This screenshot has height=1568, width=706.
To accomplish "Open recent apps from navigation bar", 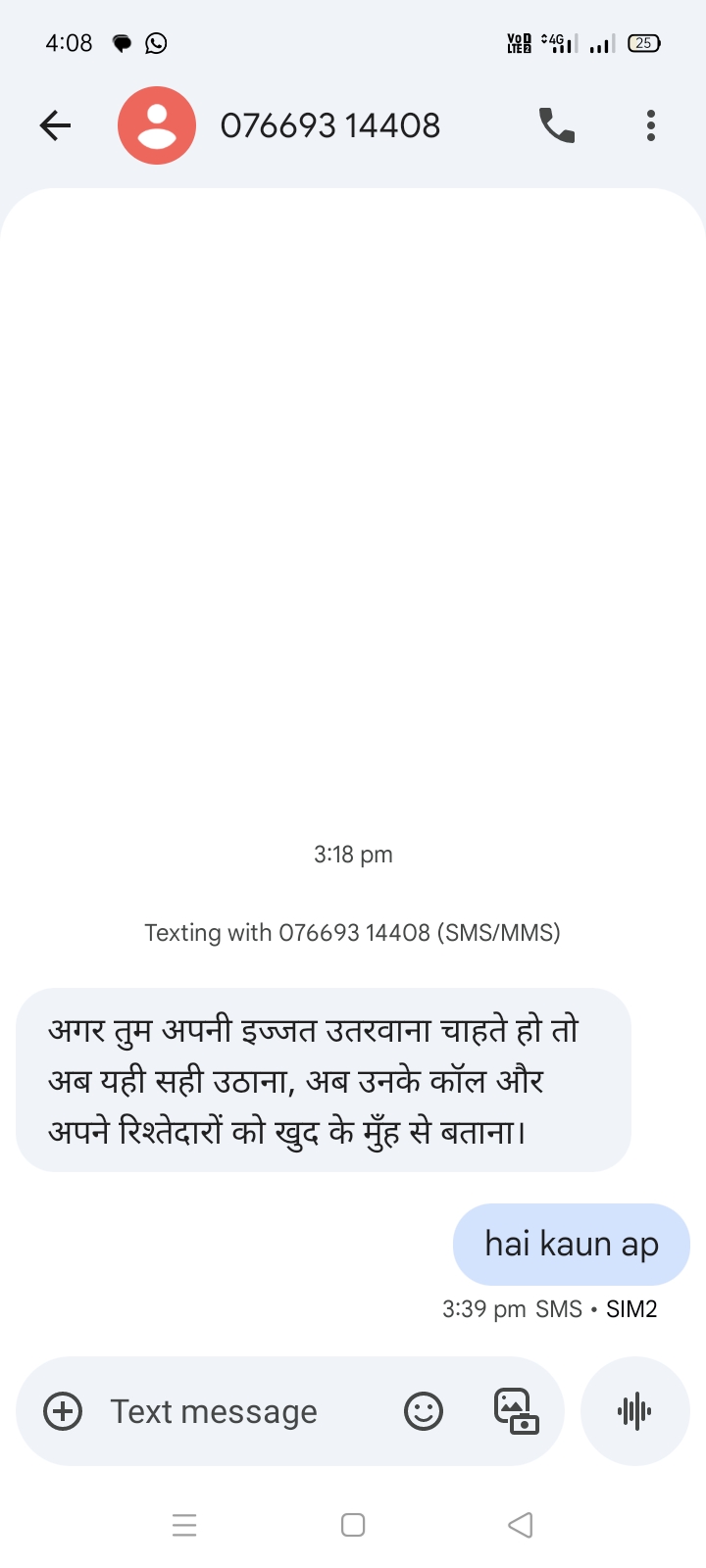I will tap(184, 1525).
